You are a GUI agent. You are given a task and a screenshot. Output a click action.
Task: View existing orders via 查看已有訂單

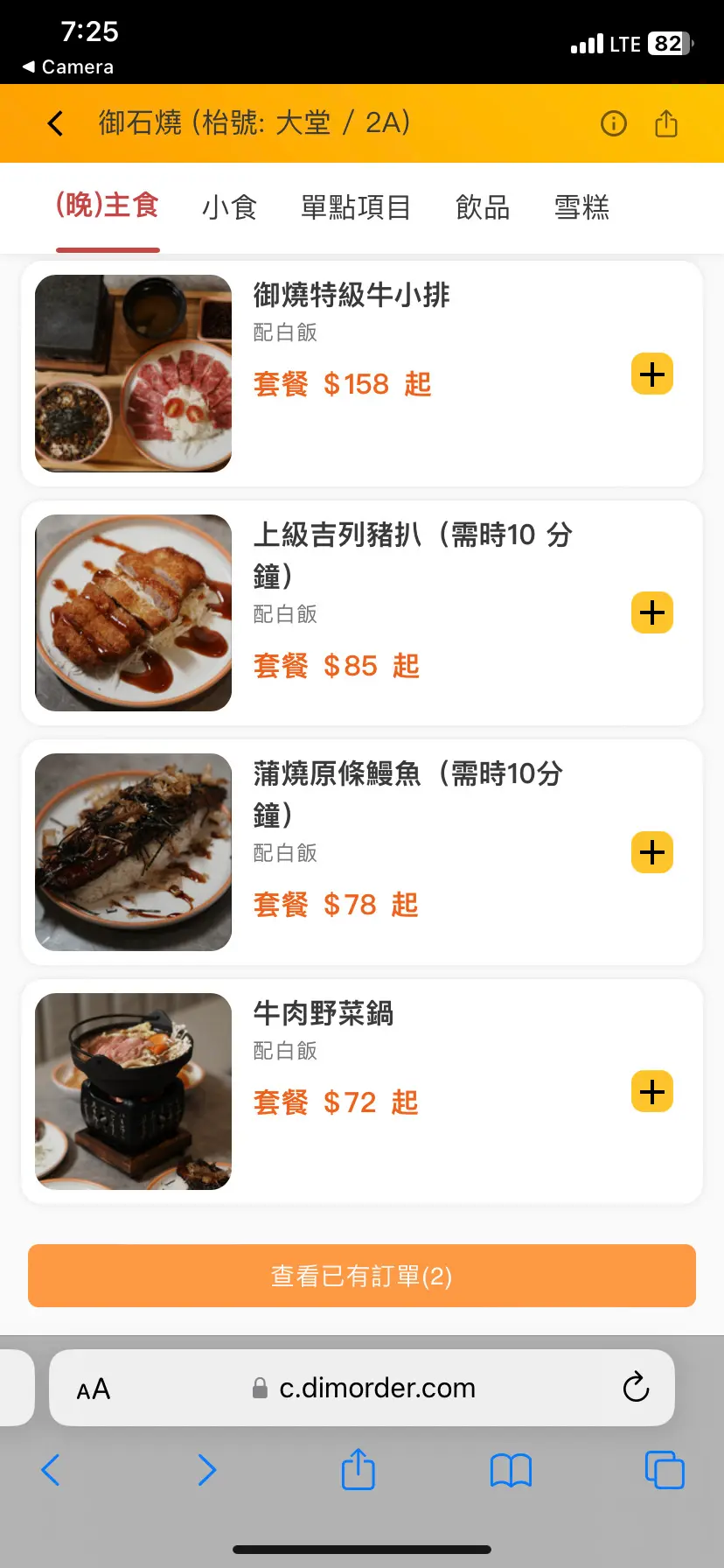[x=362, y=1276]
